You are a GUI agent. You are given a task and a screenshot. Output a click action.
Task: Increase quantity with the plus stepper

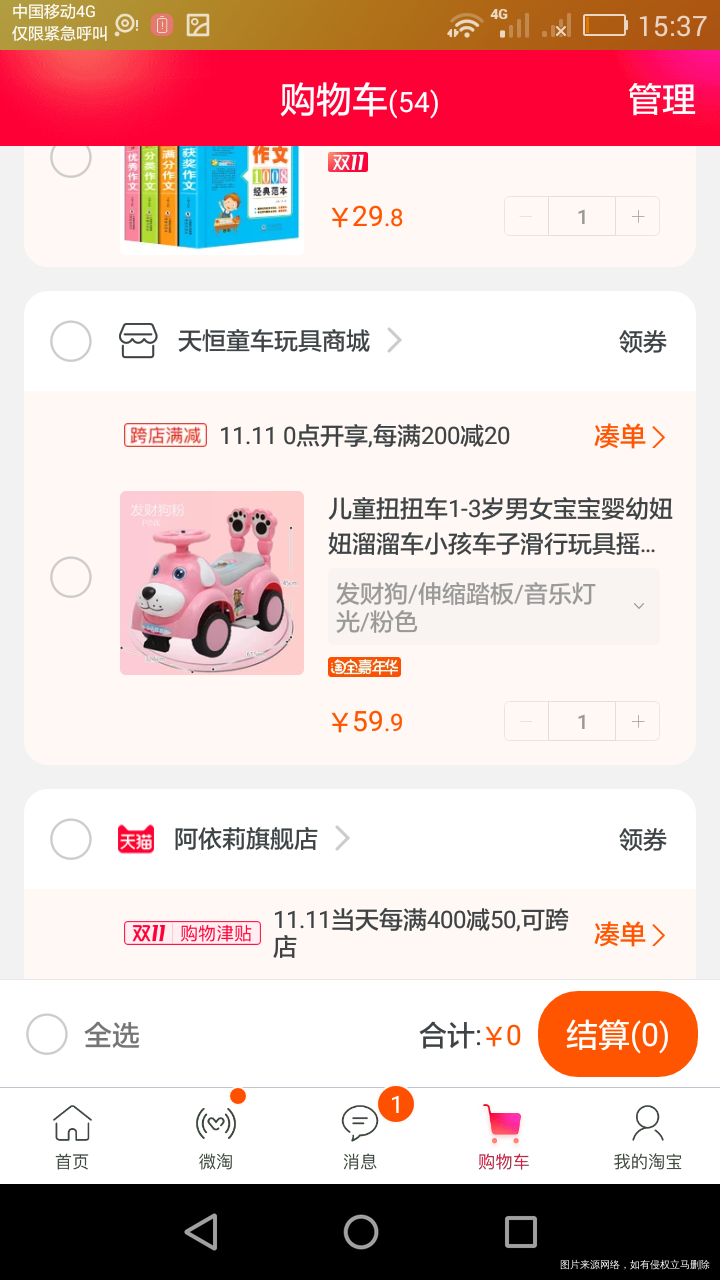(x=638, y=721)
